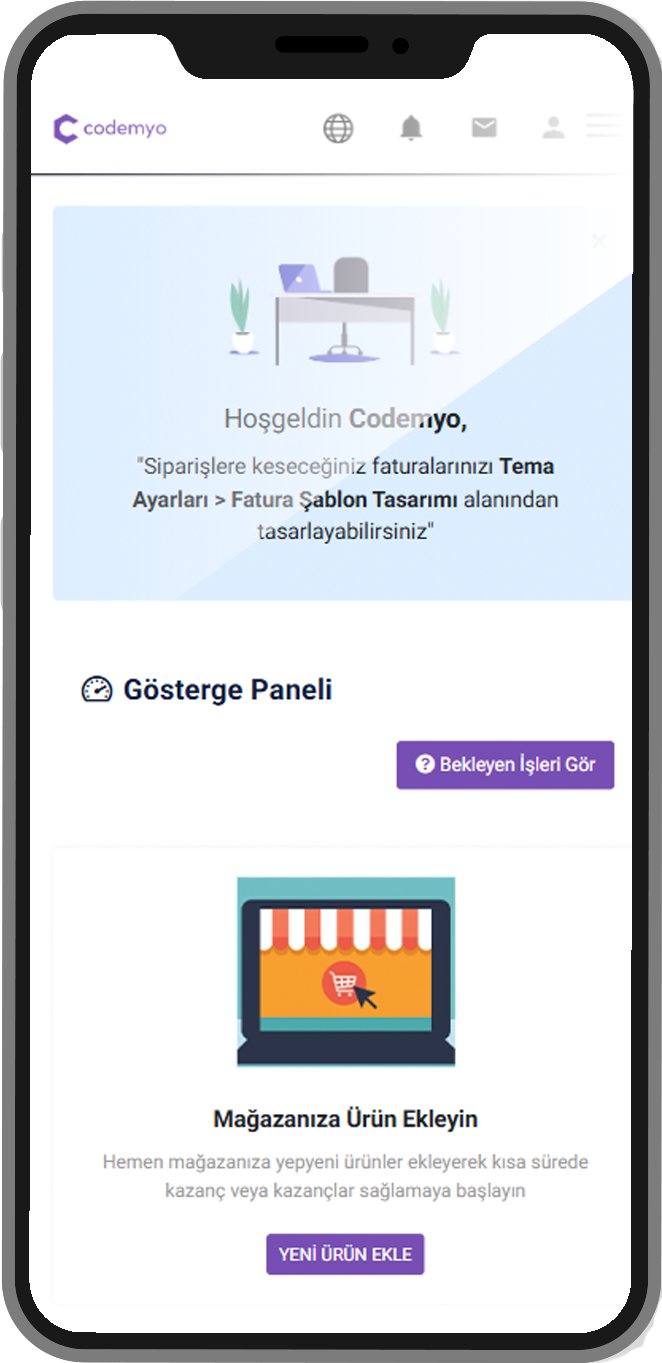The width and height of the screenshot is (662, 1363).
Task: Select YENİ ÜRÜN EKLE
Action: pyautogui.click(x=345, y=1254)
